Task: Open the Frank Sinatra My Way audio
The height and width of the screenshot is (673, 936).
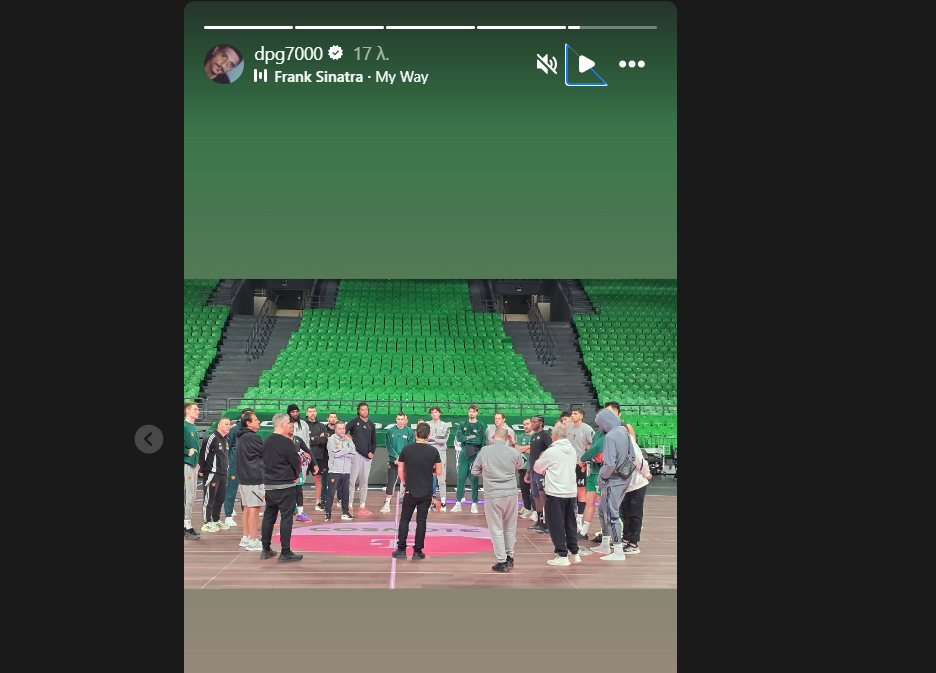Action: 350,77
